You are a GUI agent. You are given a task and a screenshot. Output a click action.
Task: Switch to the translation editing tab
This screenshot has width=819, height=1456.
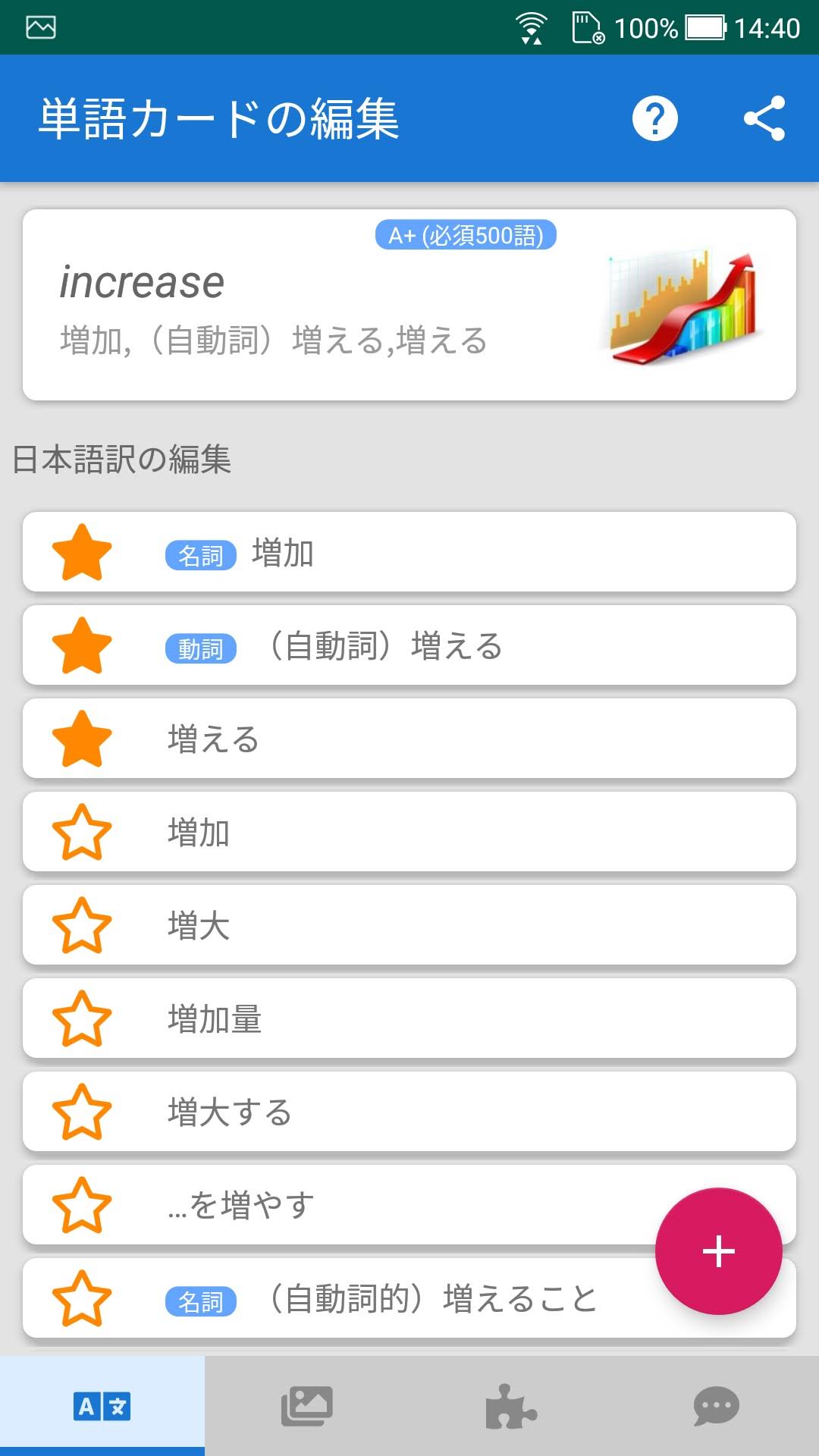(102, 1407)
